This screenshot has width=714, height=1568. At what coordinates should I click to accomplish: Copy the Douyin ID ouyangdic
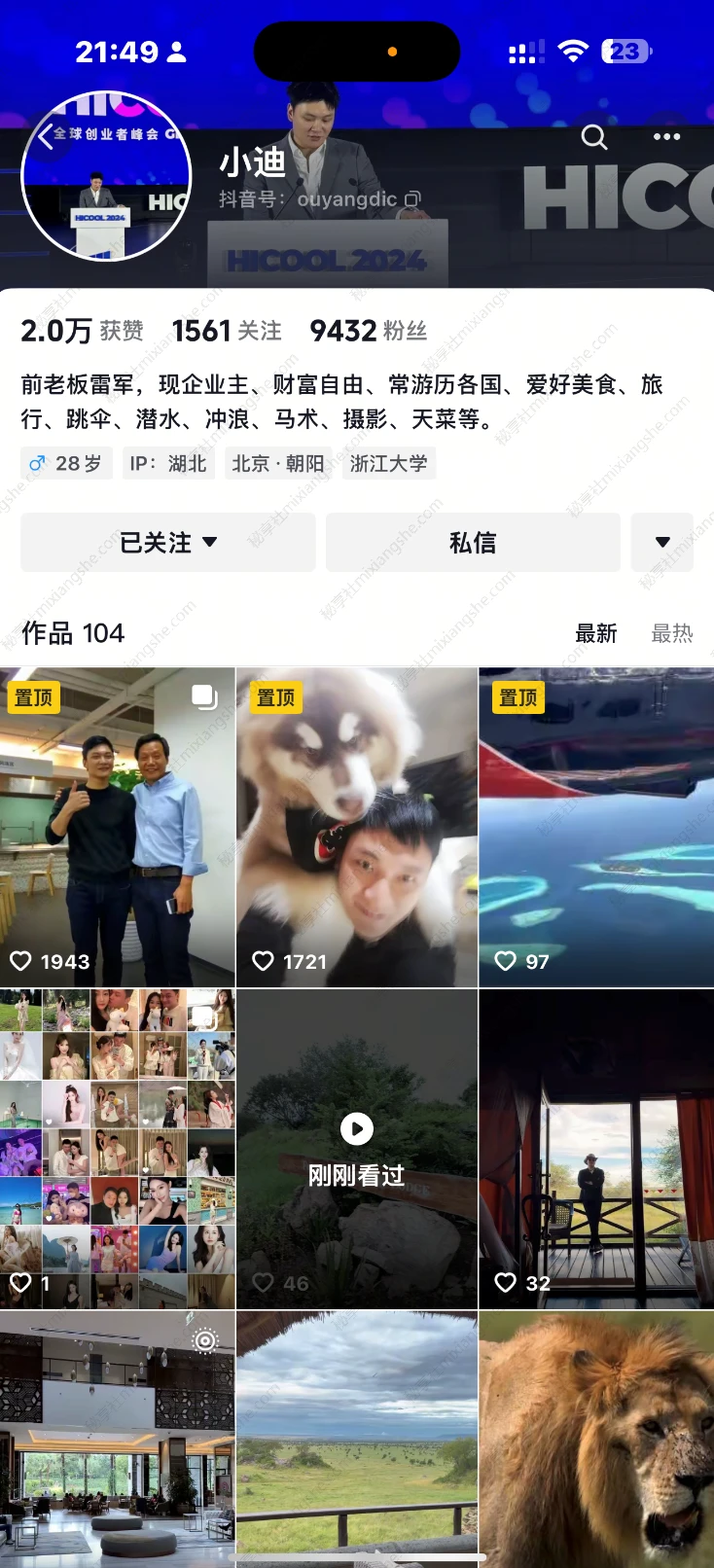tap(412, 199)
